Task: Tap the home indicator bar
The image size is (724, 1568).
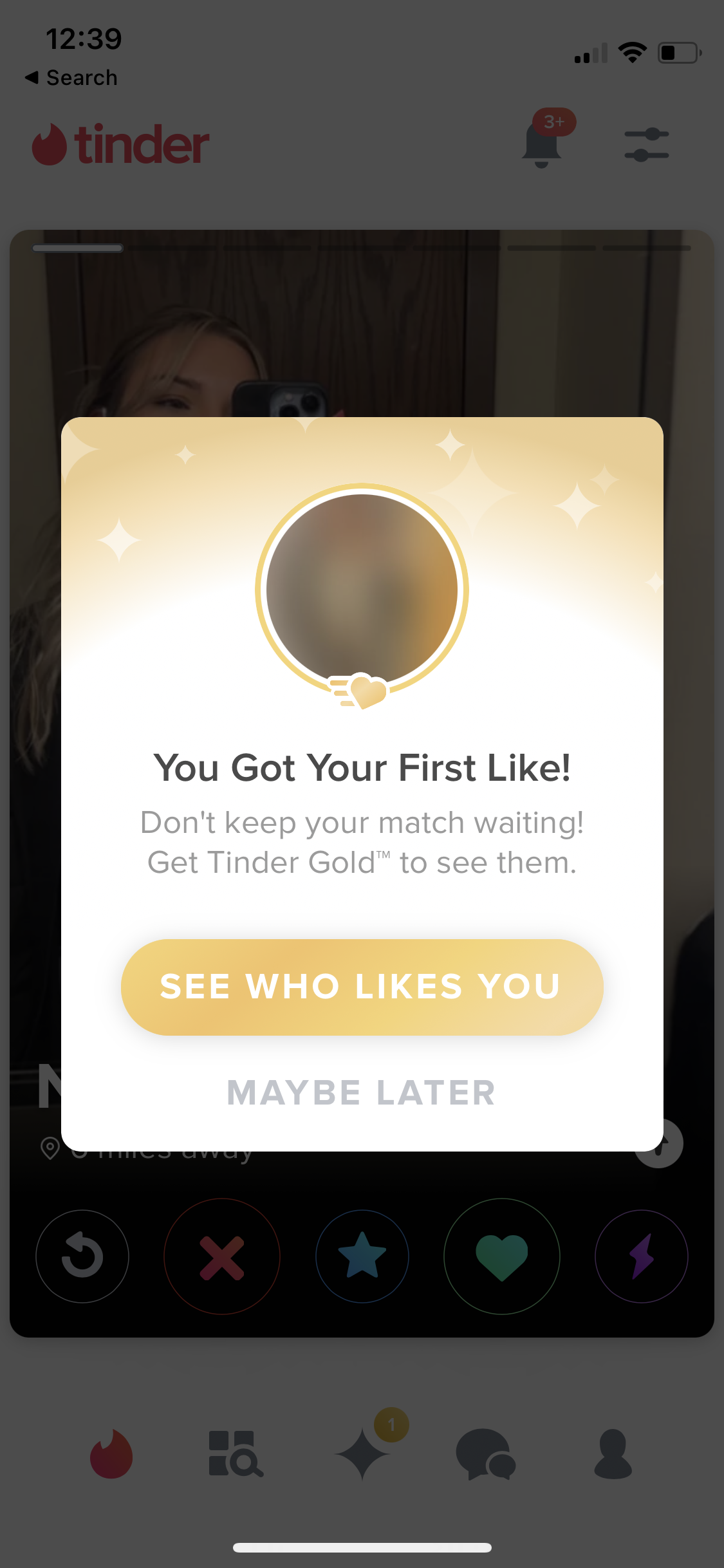Action: click(x=362, y=1547)
